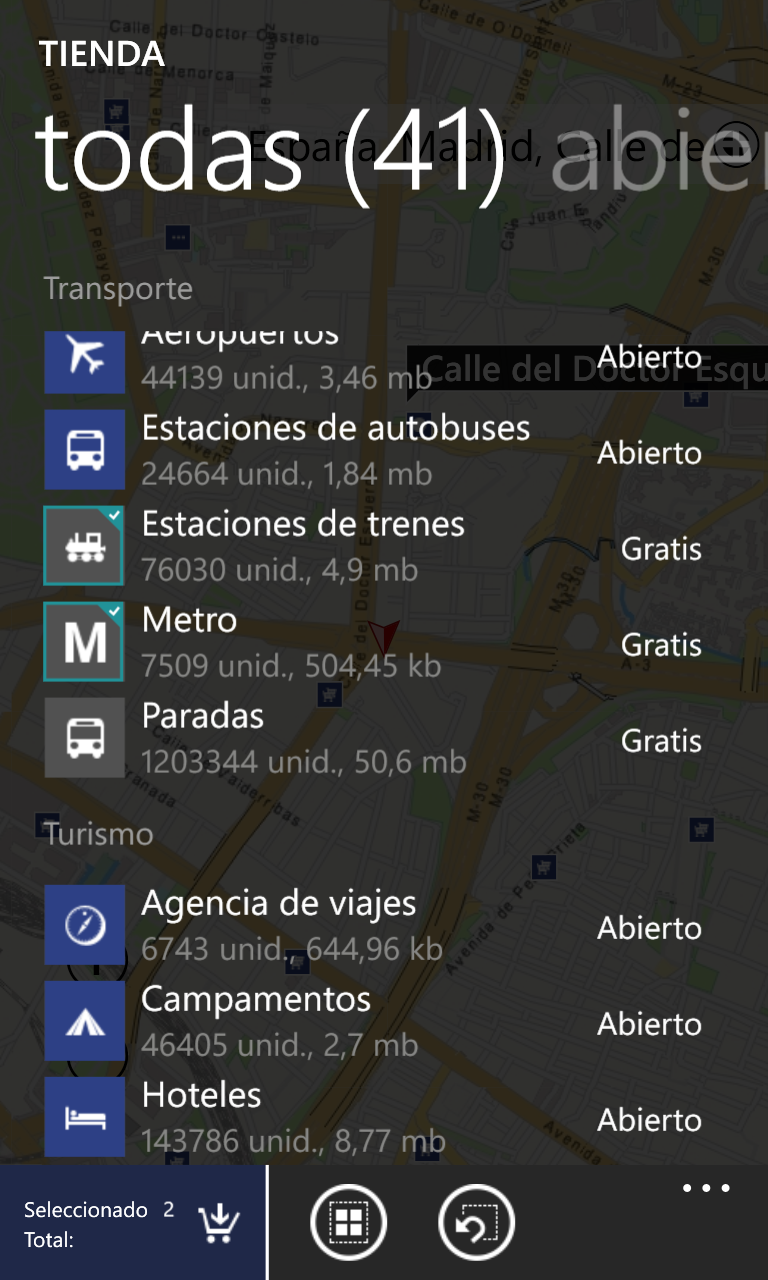Select Estaciones de autobuses row

pos(335,448)
